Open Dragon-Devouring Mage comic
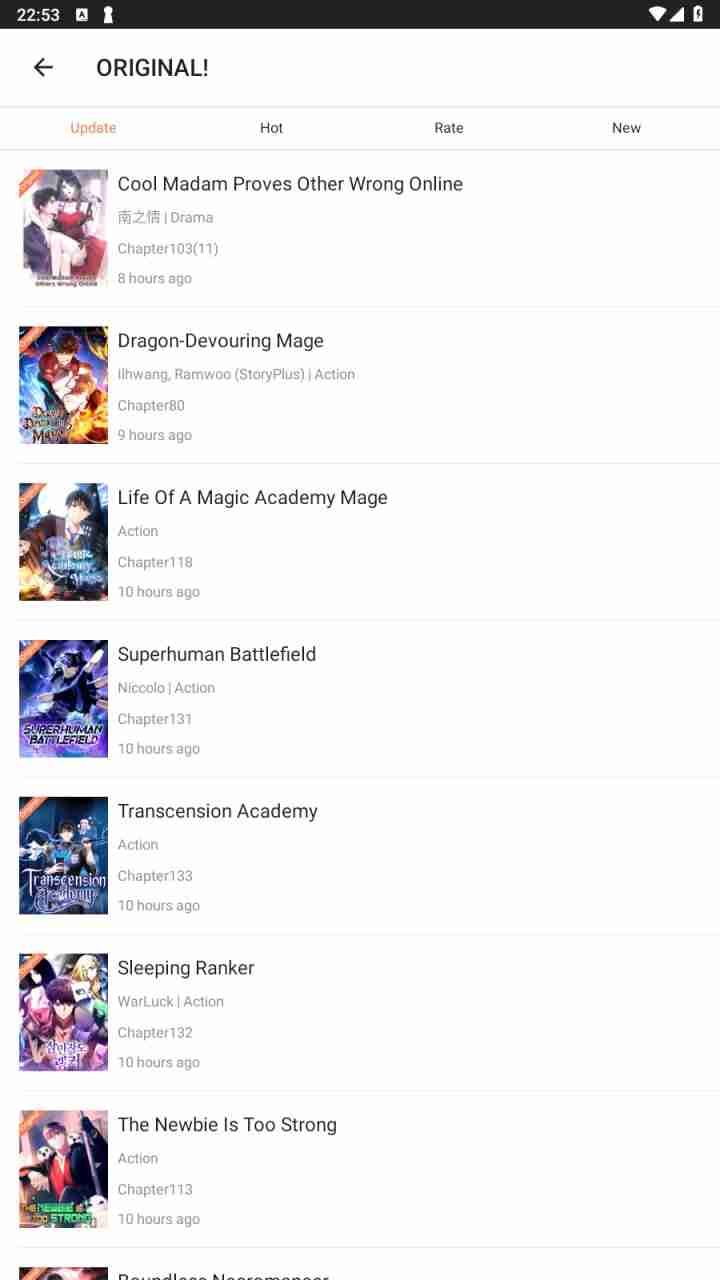The height and width of the screenshot is (1280, 720). (x=220, y=341)
